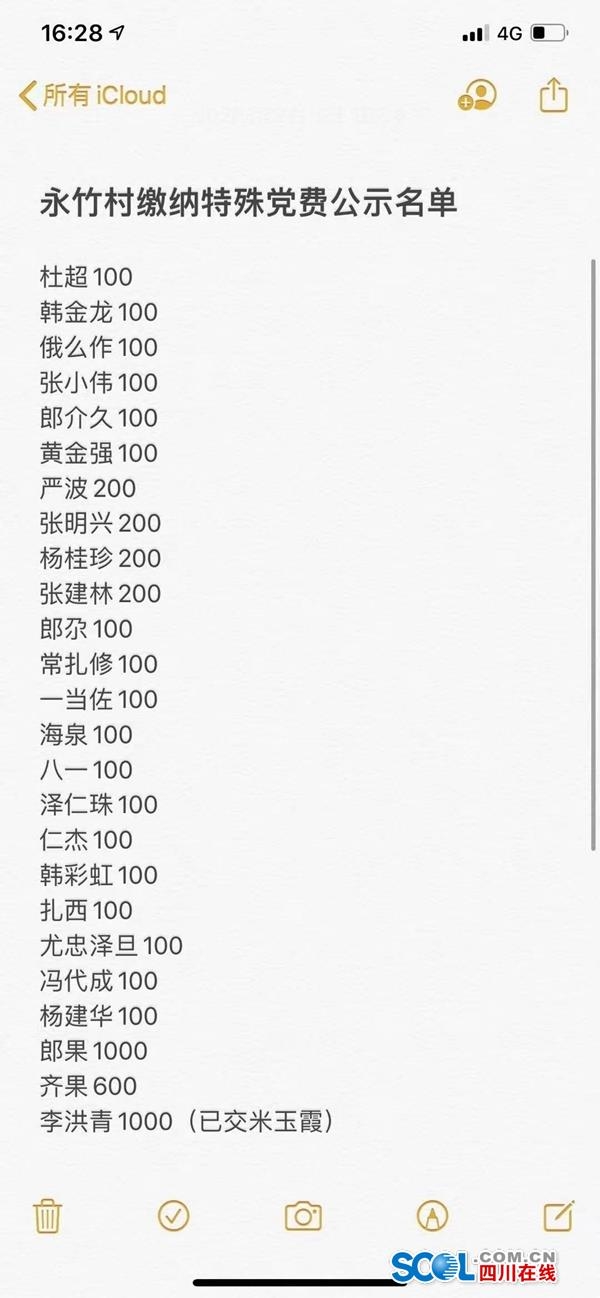Delete this note with trash icon

coord(47,1215)
